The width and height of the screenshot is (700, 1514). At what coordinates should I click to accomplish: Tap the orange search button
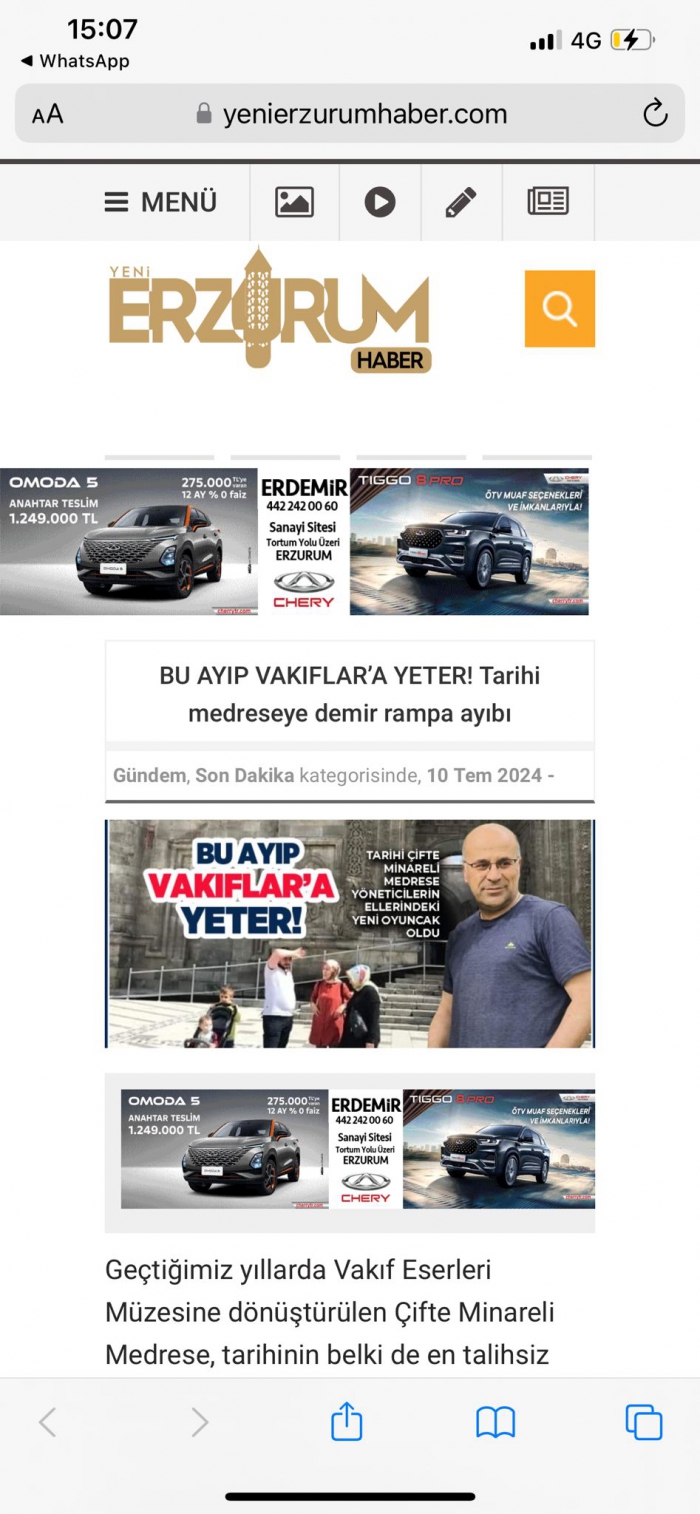[559, 309]
